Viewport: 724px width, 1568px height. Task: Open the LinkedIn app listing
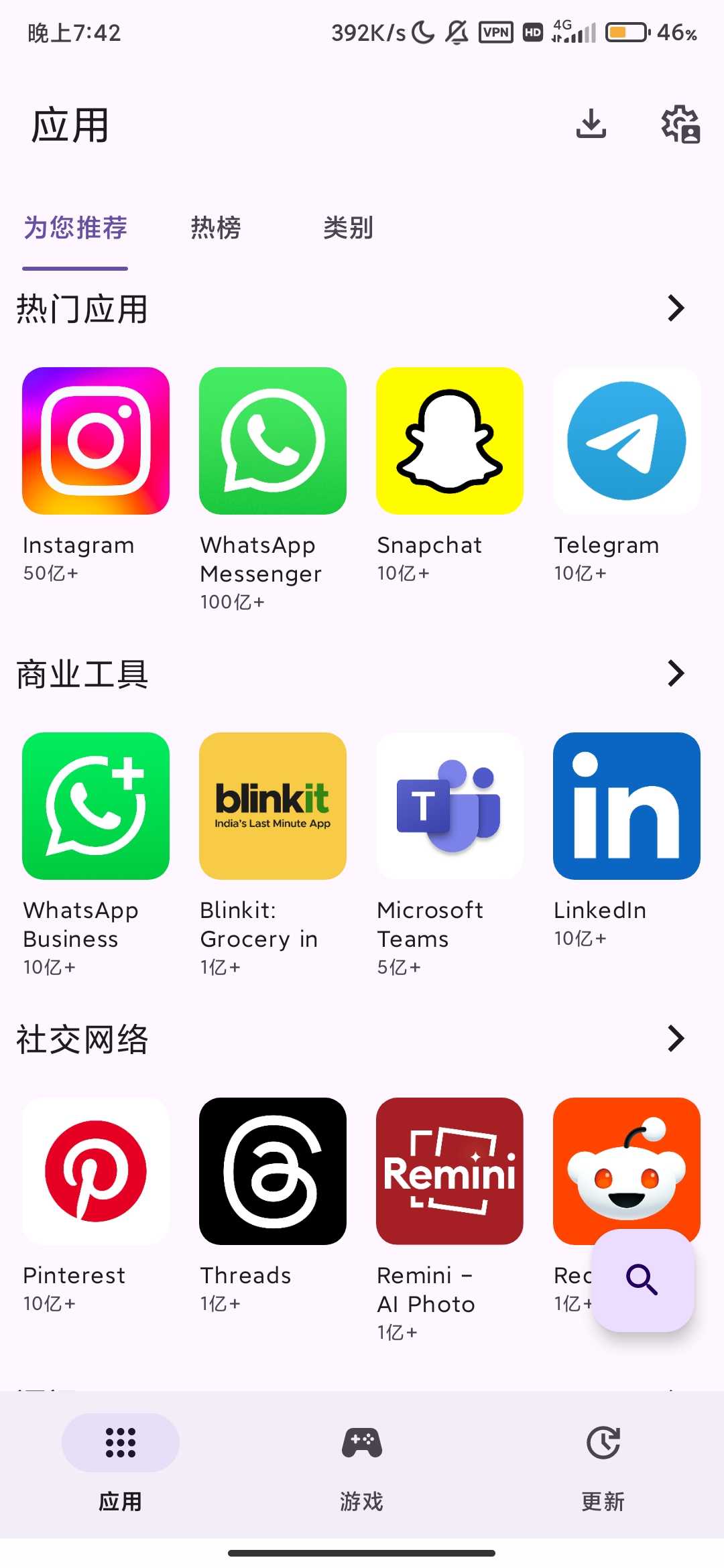point(627,806)
